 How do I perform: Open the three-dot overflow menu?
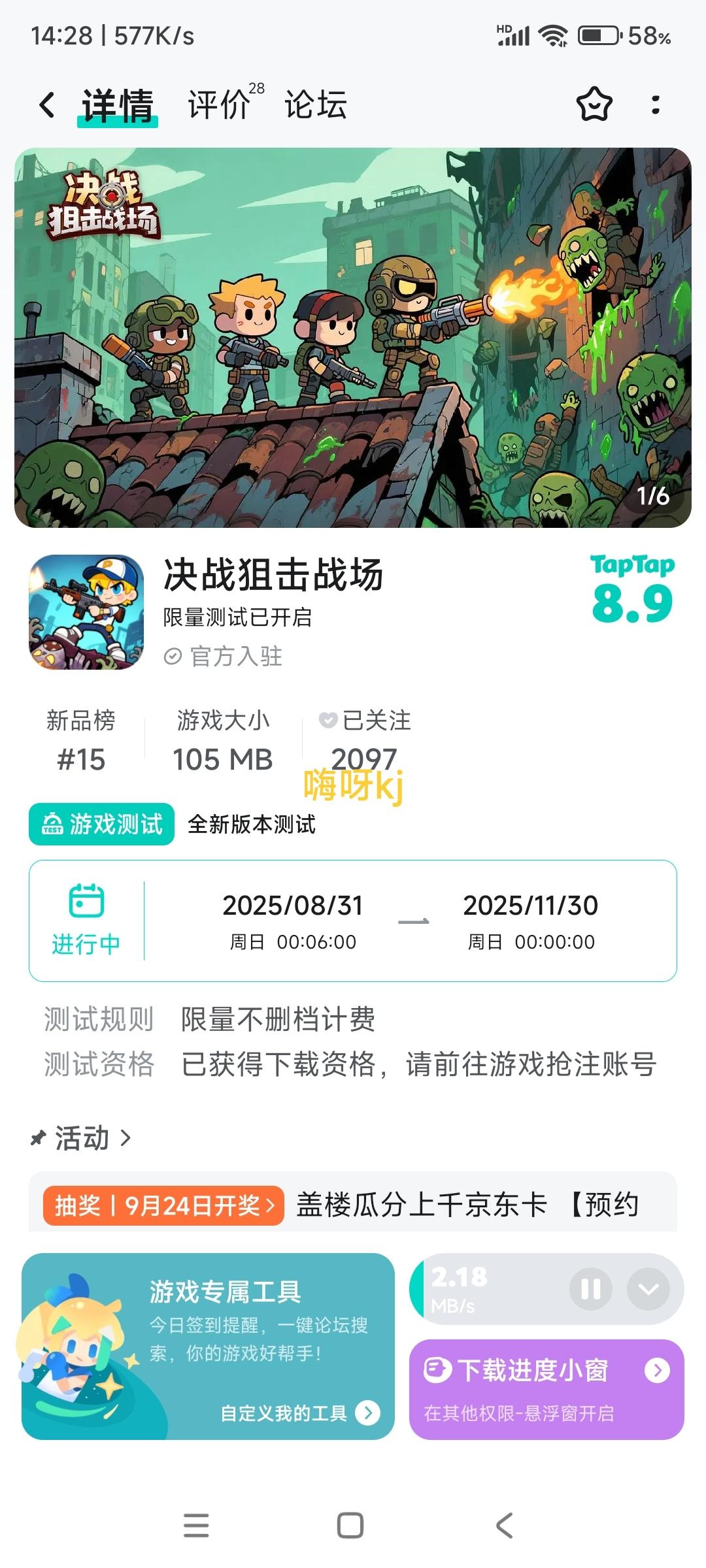pyautogui.click(x=656, y=105)
